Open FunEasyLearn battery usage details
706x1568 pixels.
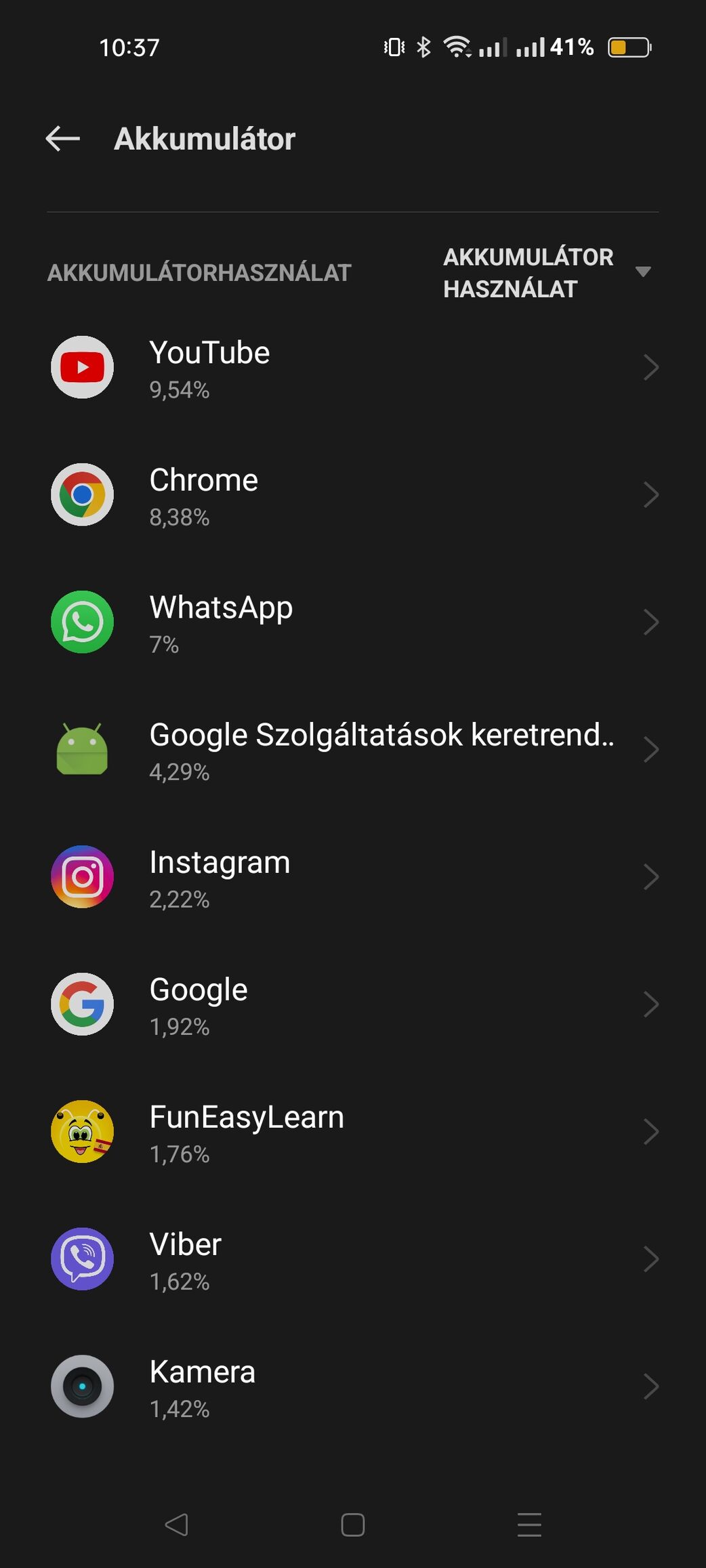pos(353,1131)
